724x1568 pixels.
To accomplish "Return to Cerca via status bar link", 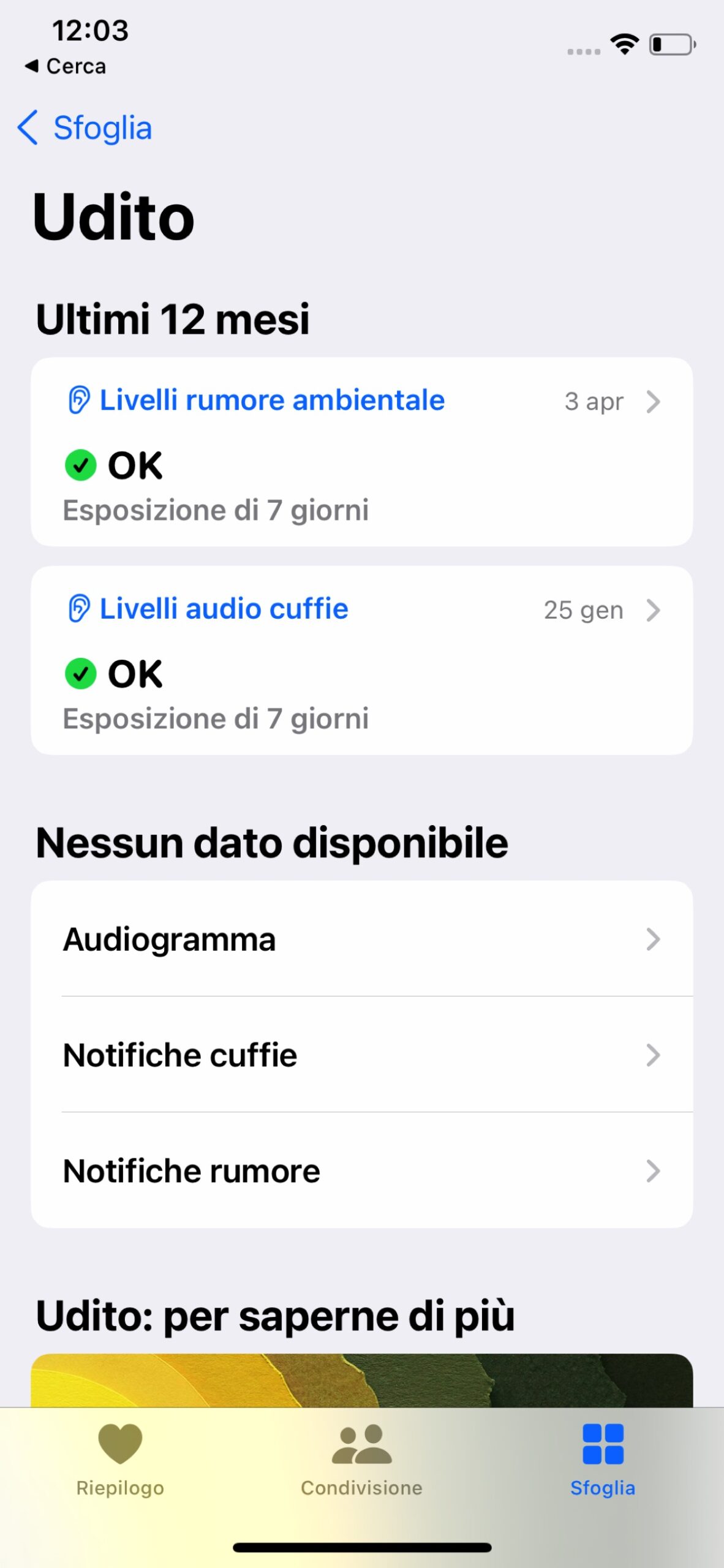I will tap(66, 66).
